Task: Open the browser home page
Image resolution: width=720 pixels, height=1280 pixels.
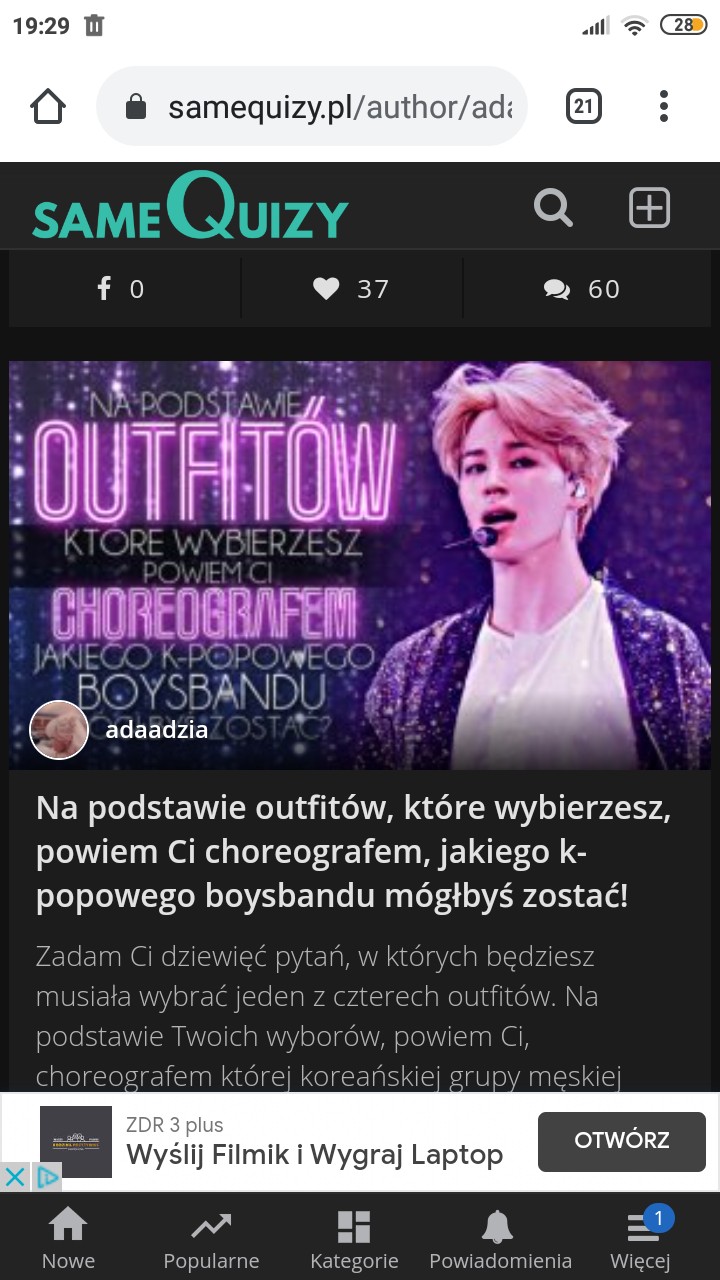Action: (48, 107)
